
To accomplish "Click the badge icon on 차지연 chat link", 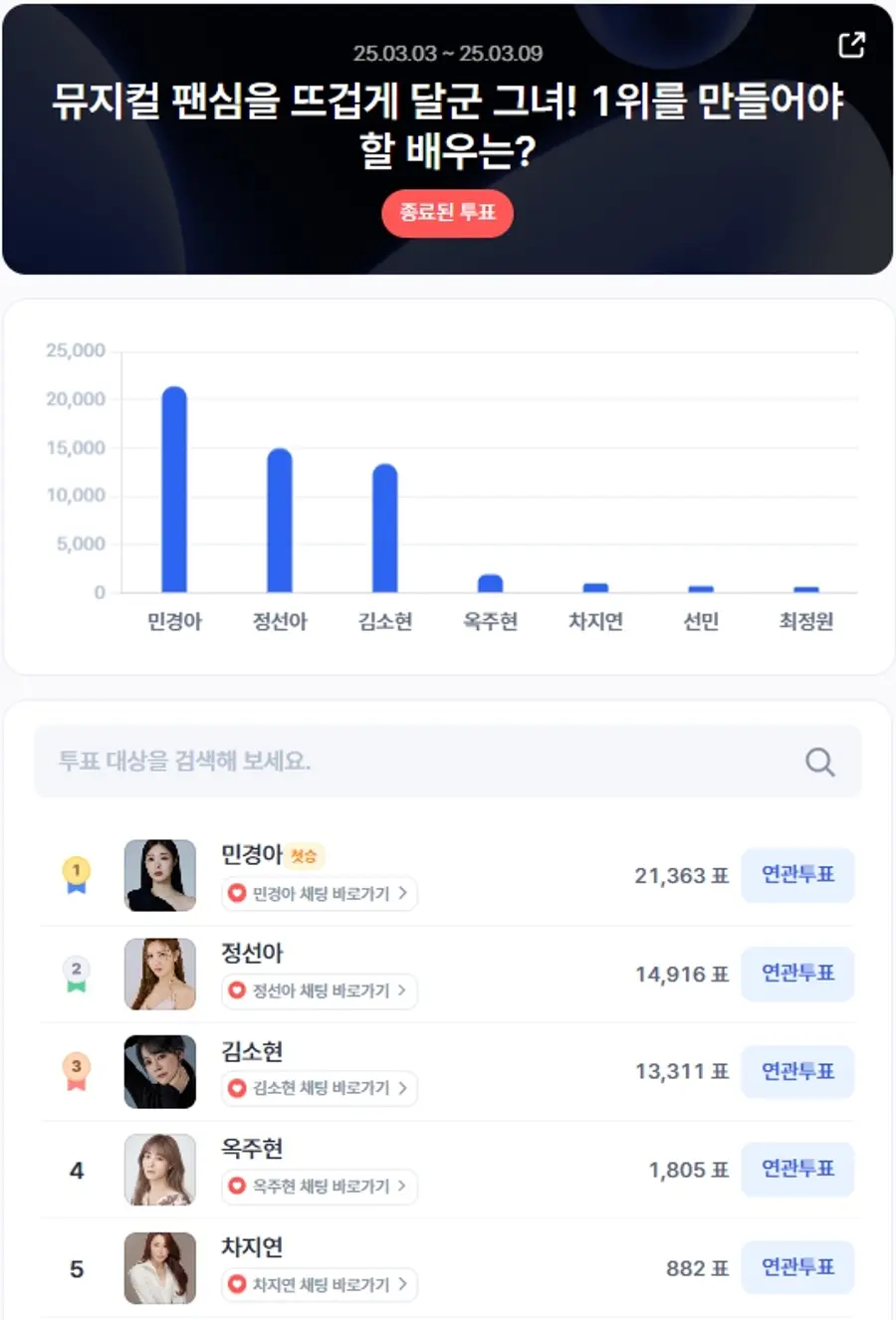I will pyautogui.click(x=237, y=1284).
